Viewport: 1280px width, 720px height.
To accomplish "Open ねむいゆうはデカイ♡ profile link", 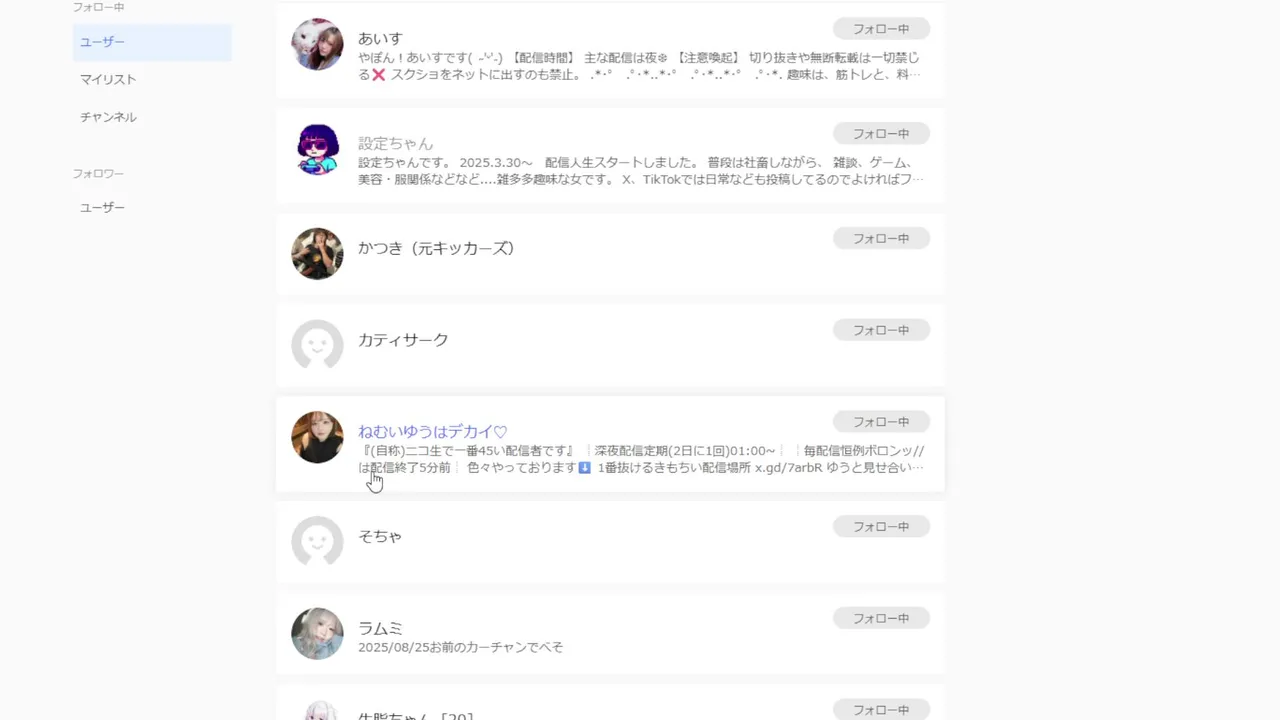I will pyautogui.click(x=433, y=432).
